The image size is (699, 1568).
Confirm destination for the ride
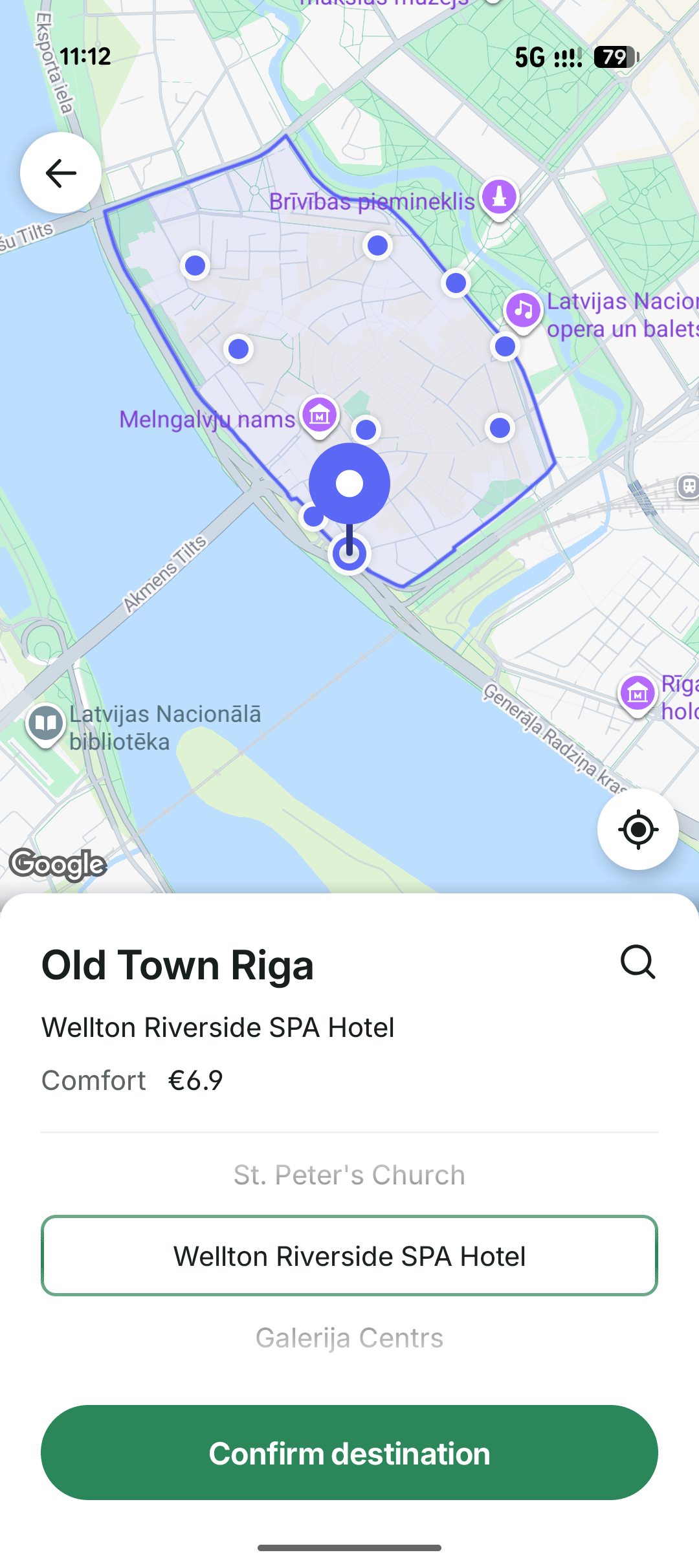(349, 1453)
